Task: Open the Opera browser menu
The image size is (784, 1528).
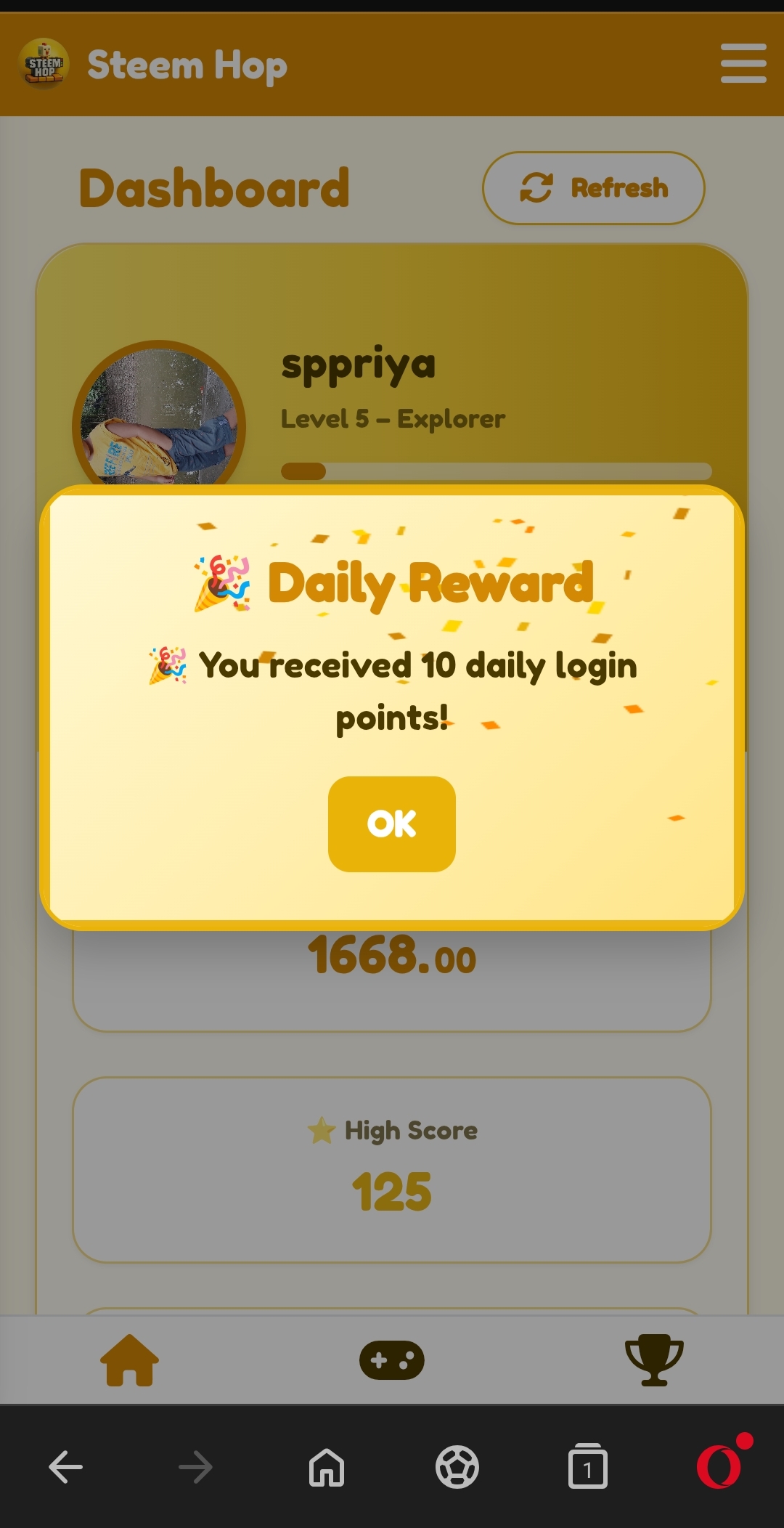Action: click(719, 1467)
